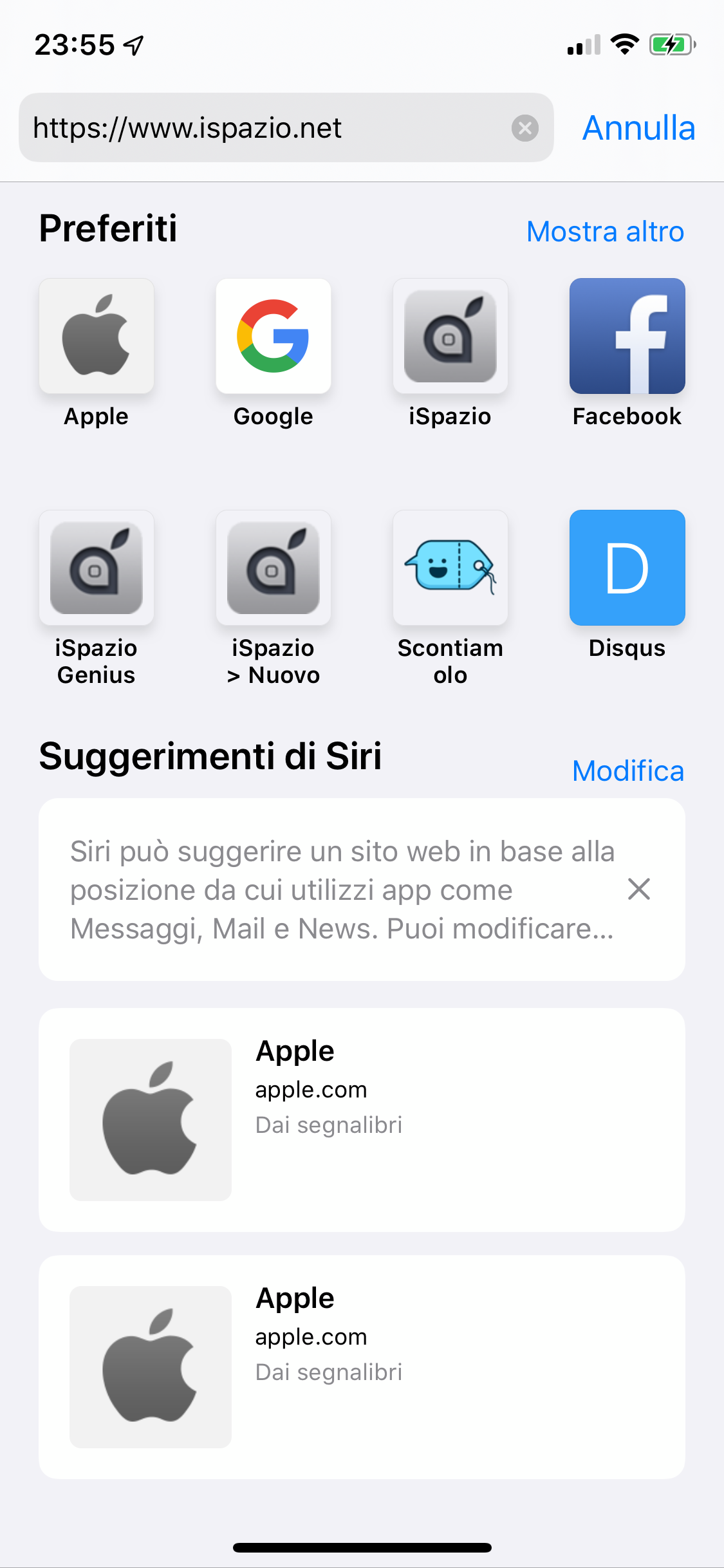The width and height of the screenshot is (724, 1568).
Task: Tap Modifica for Siri suggestions
Action: click(x=628, y=771)
